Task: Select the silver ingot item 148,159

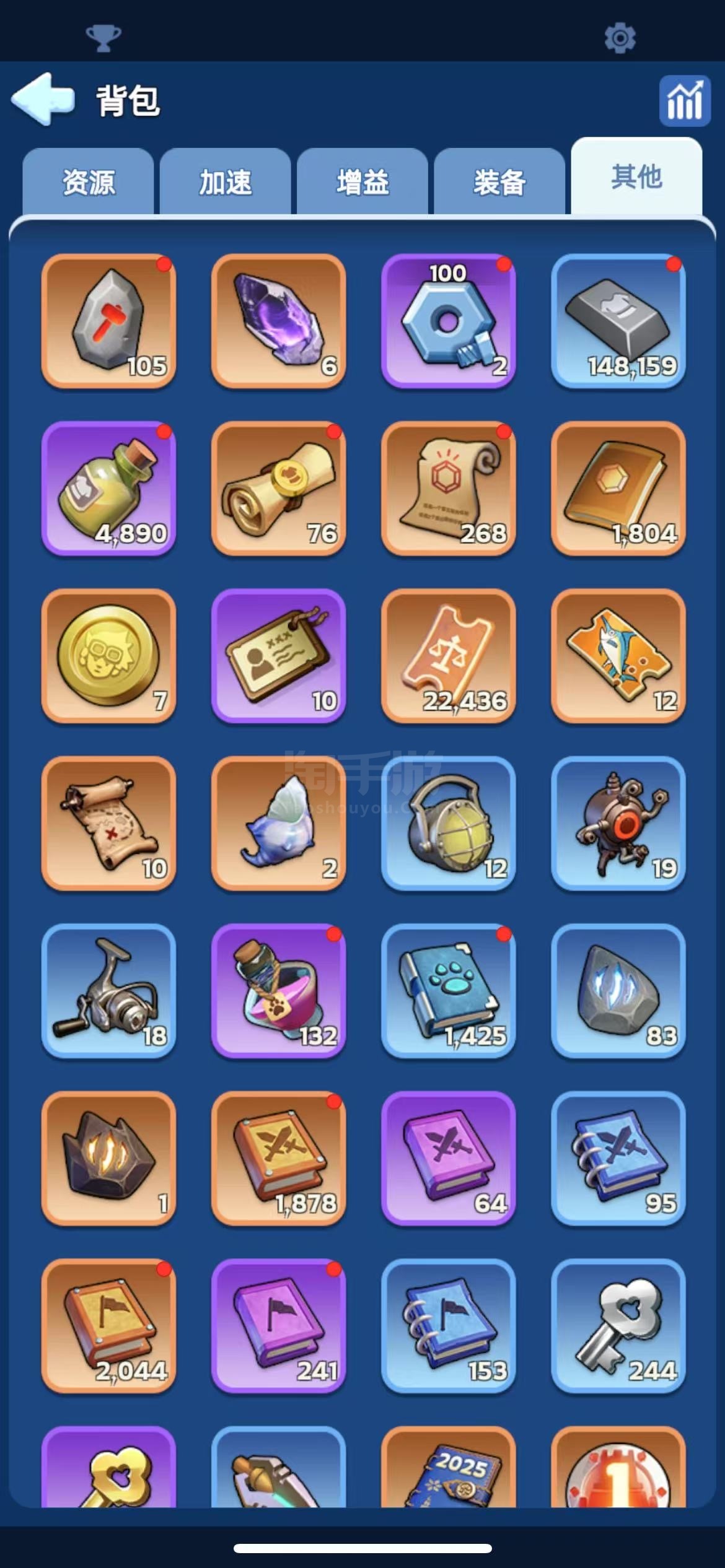Action: coord(618,321)
